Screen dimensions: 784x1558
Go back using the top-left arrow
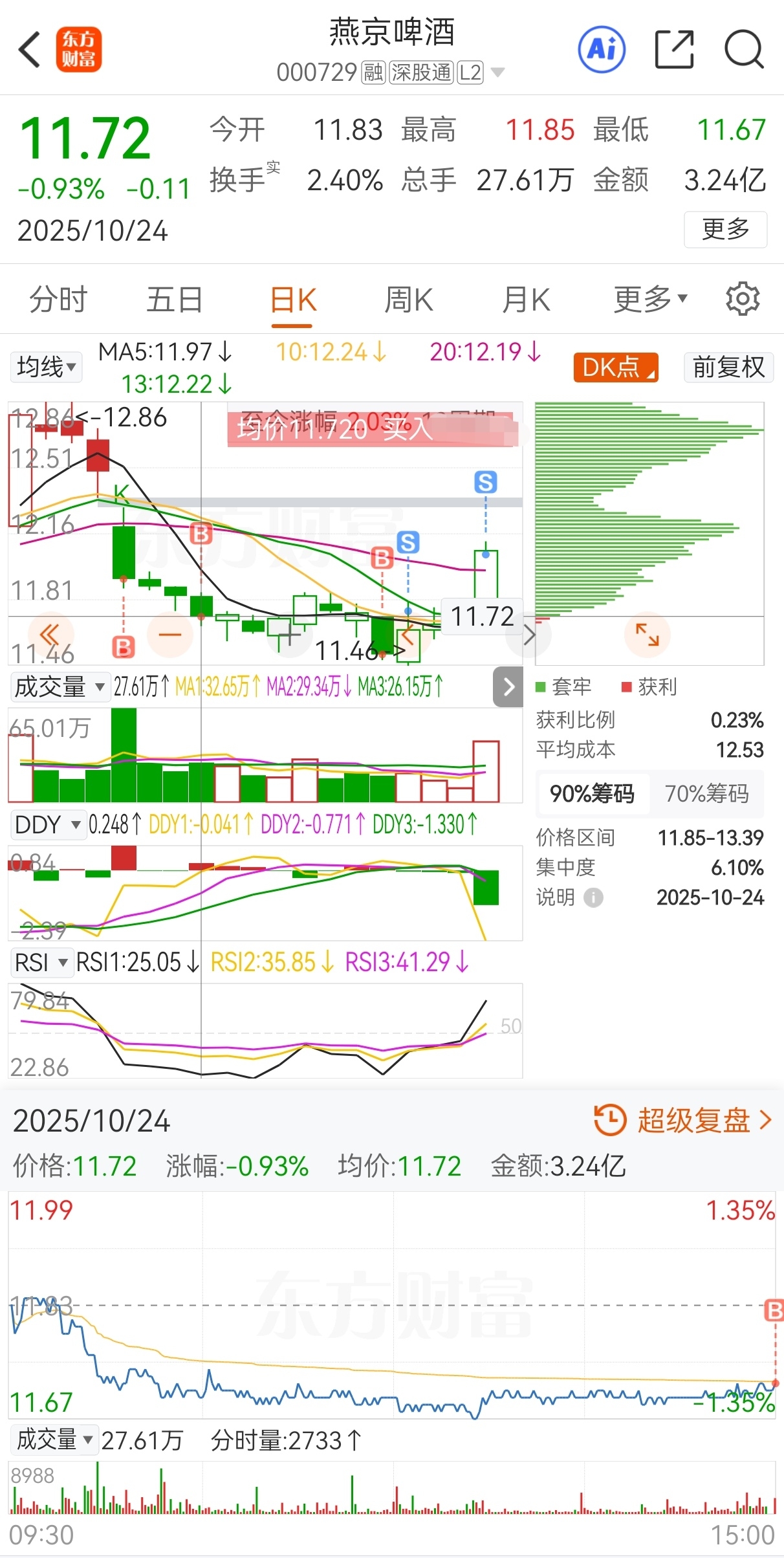30,49
